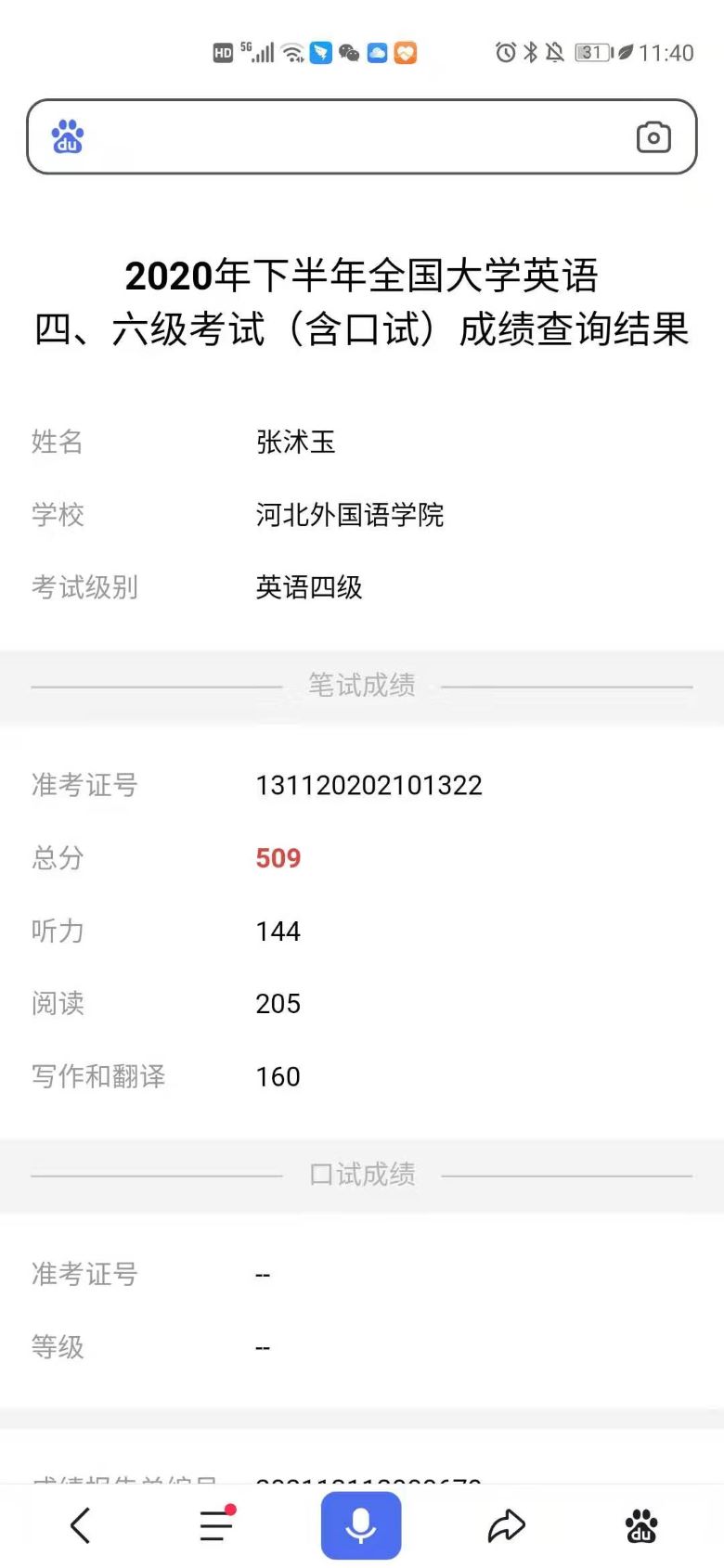
Task: Go back with the bottom back arrow
Action: click(81, 1525)
